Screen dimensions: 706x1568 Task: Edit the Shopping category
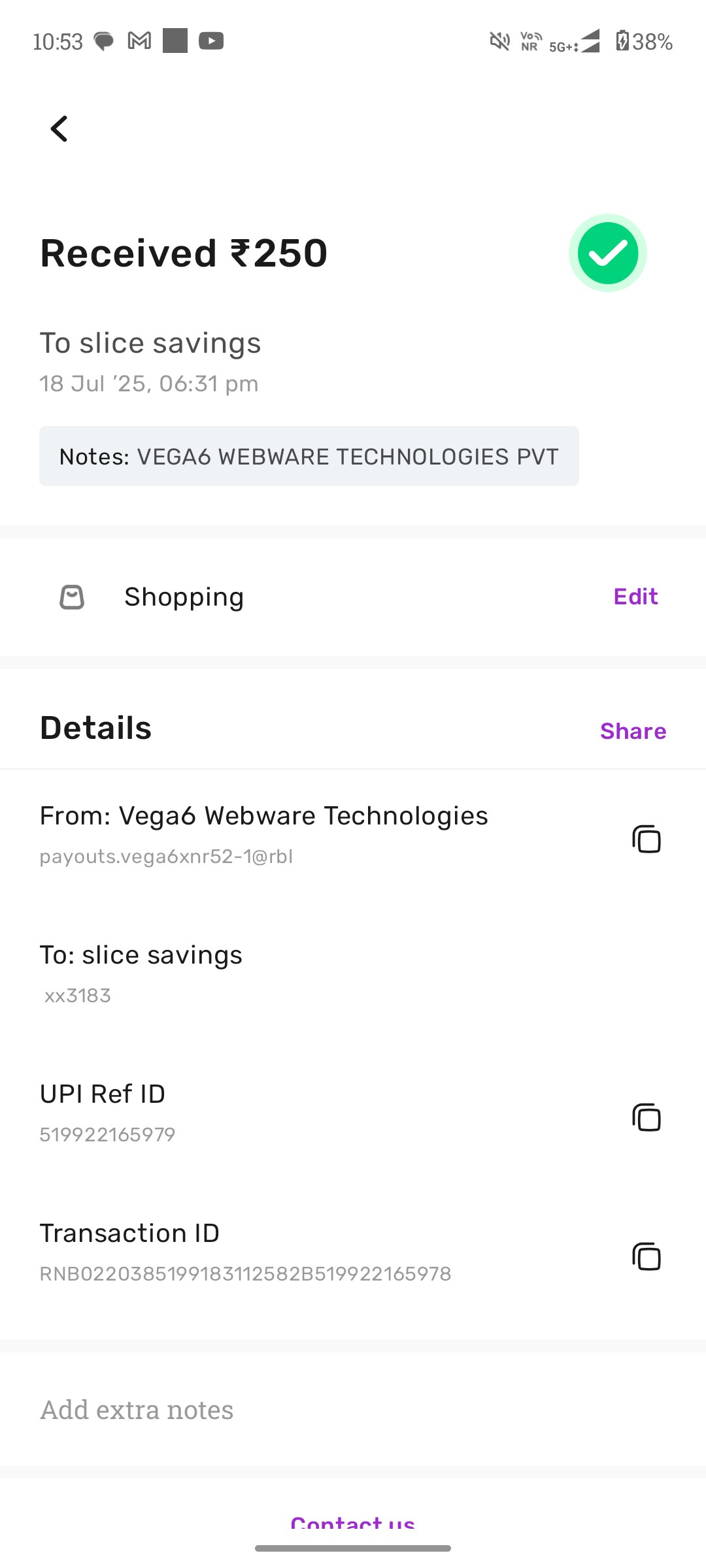click(635, 596)
